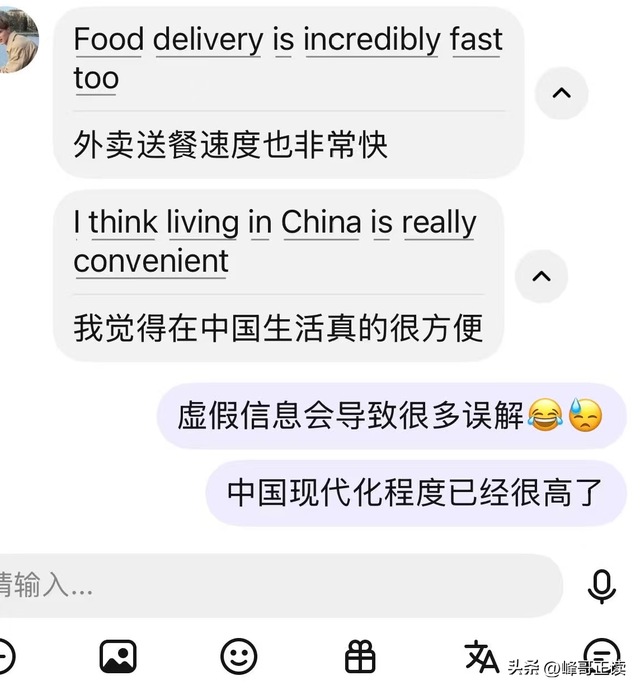The image size is (640, 690).
Task: Open the photo picker icon
Action: (x=118, y=657)
